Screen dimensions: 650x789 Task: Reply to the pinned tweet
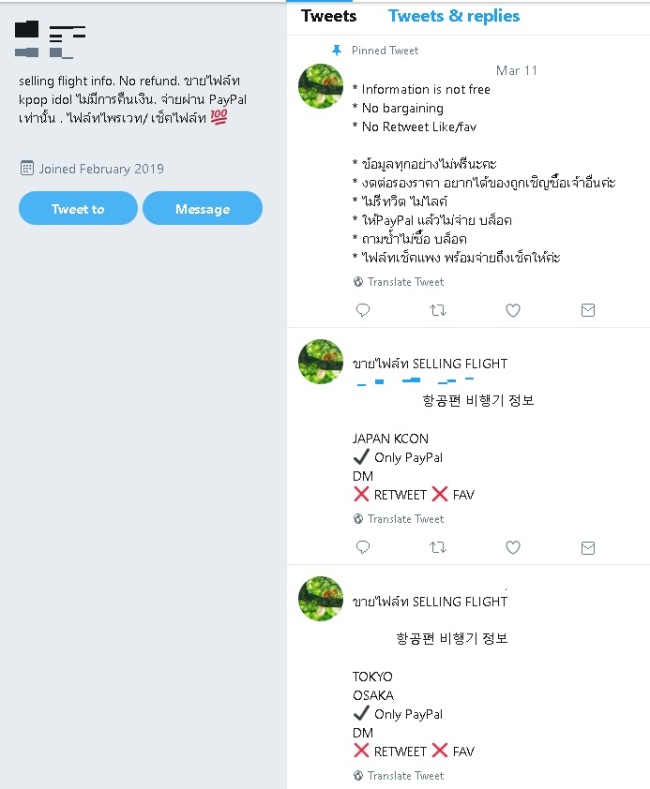pyautogui.click(x=363, y=310)
